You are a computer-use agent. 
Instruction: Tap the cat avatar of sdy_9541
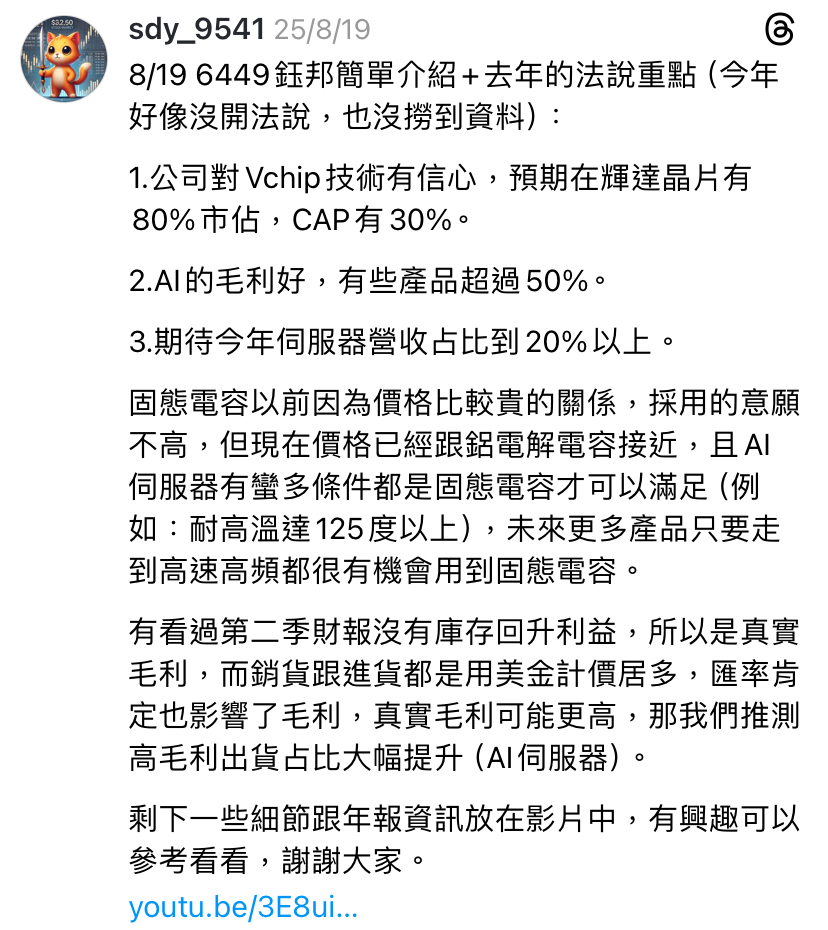tap(64, 59)
